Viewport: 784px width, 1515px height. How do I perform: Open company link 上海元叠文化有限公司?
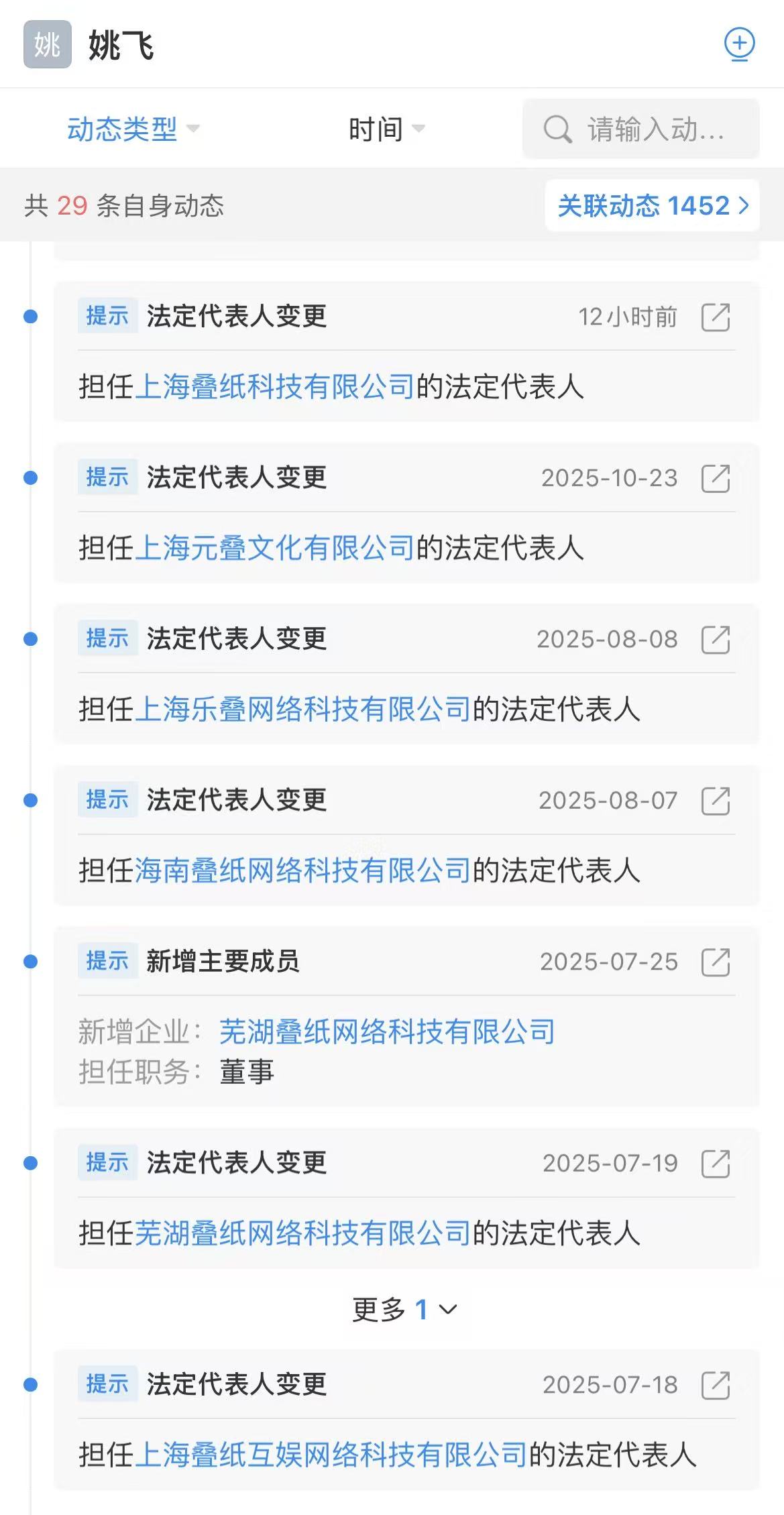[275, 548]
